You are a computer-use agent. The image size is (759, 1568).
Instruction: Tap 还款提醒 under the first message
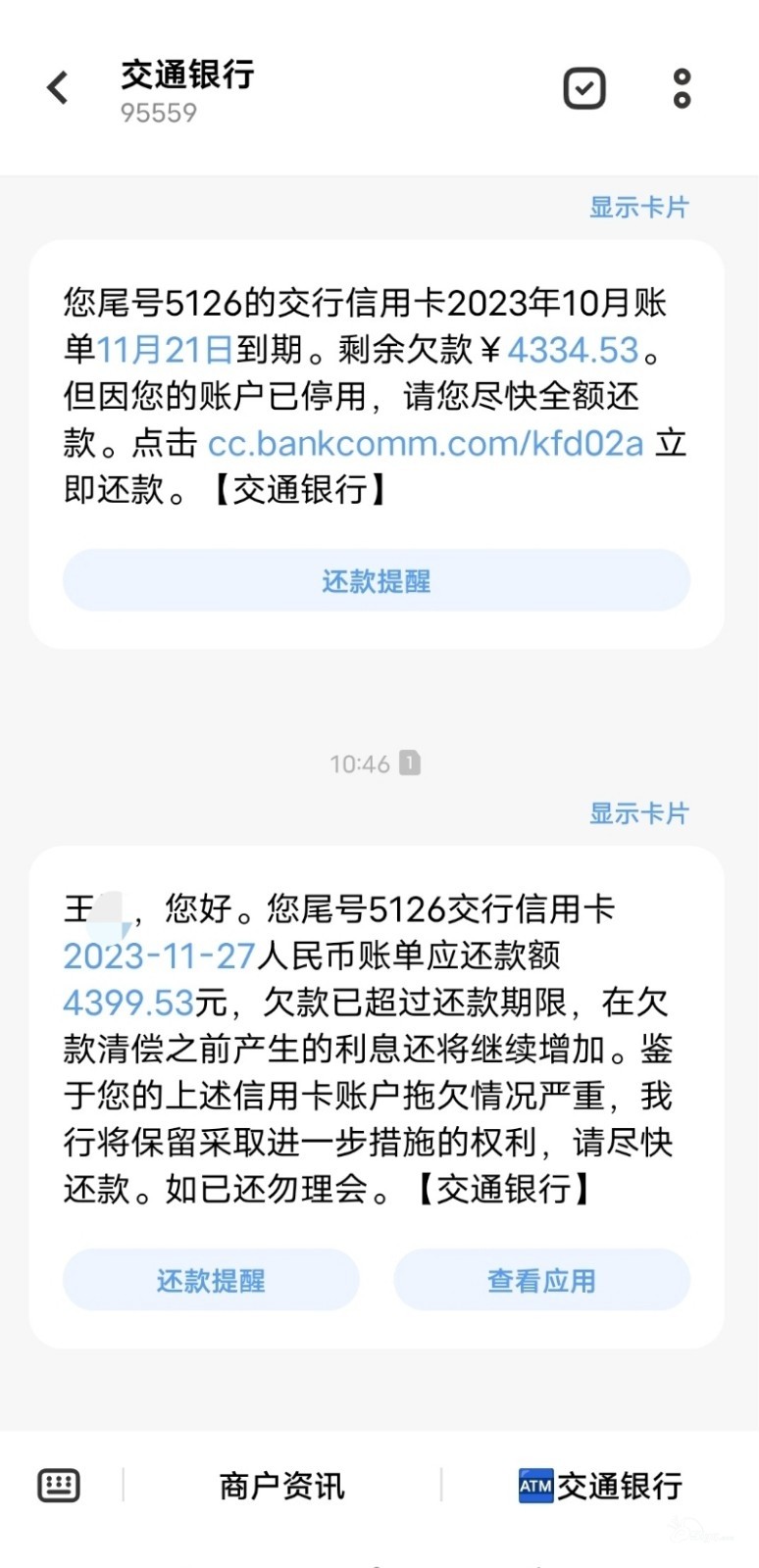tap(377, 581)
